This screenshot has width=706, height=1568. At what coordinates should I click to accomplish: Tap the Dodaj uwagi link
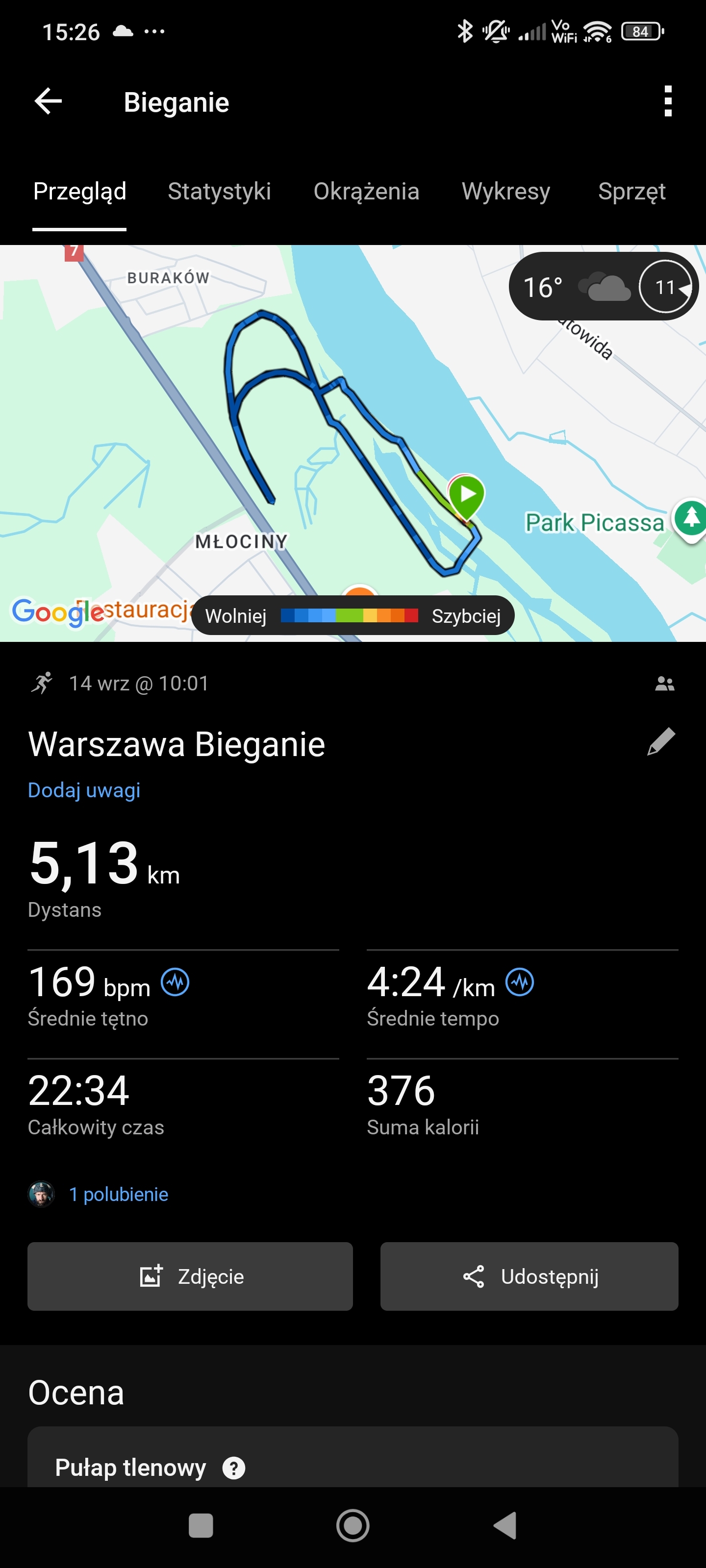pyautogui.click(x=84, y=790)
